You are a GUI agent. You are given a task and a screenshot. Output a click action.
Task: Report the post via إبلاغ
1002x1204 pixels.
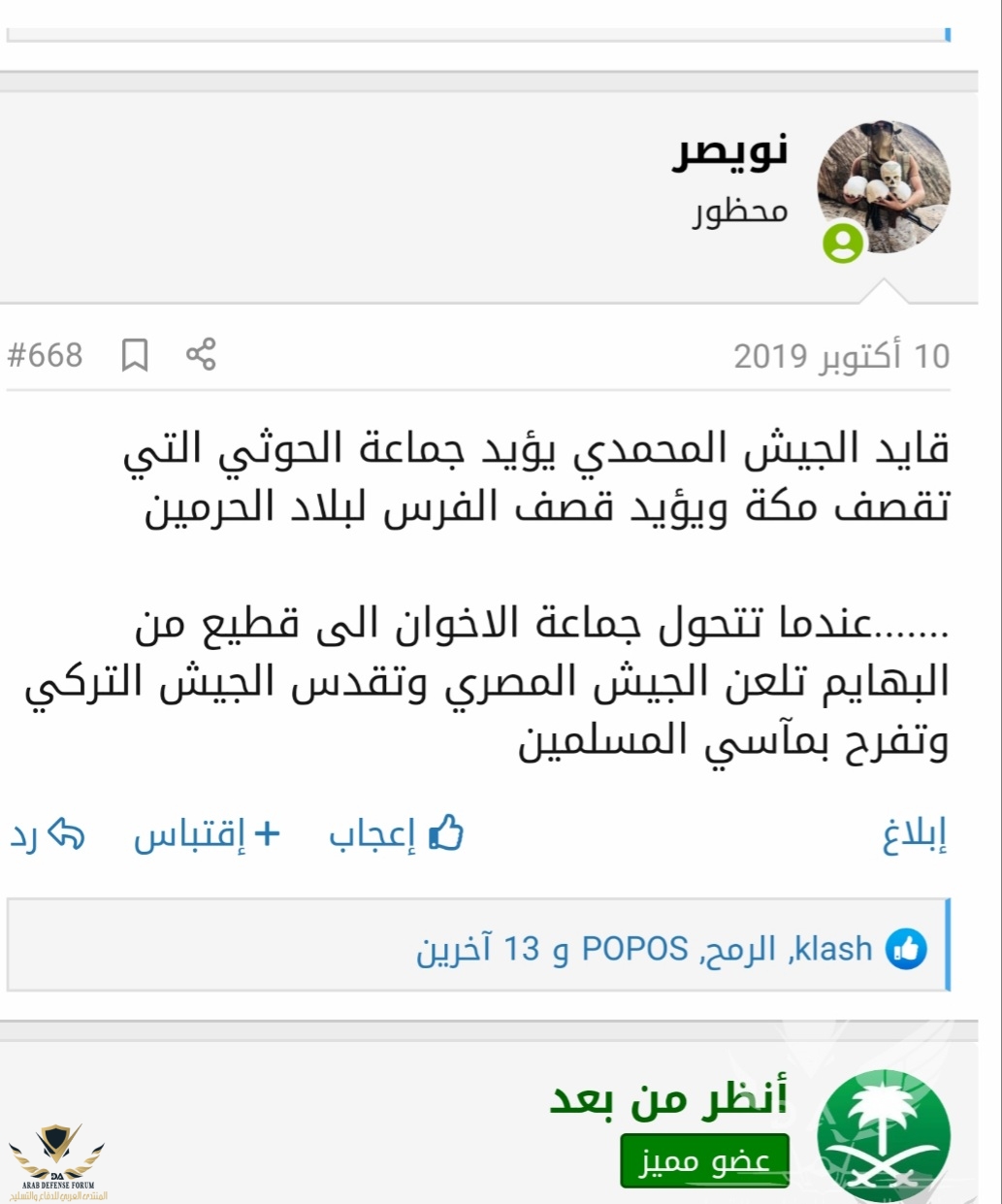pyautogui.click(x=915, y=834)
